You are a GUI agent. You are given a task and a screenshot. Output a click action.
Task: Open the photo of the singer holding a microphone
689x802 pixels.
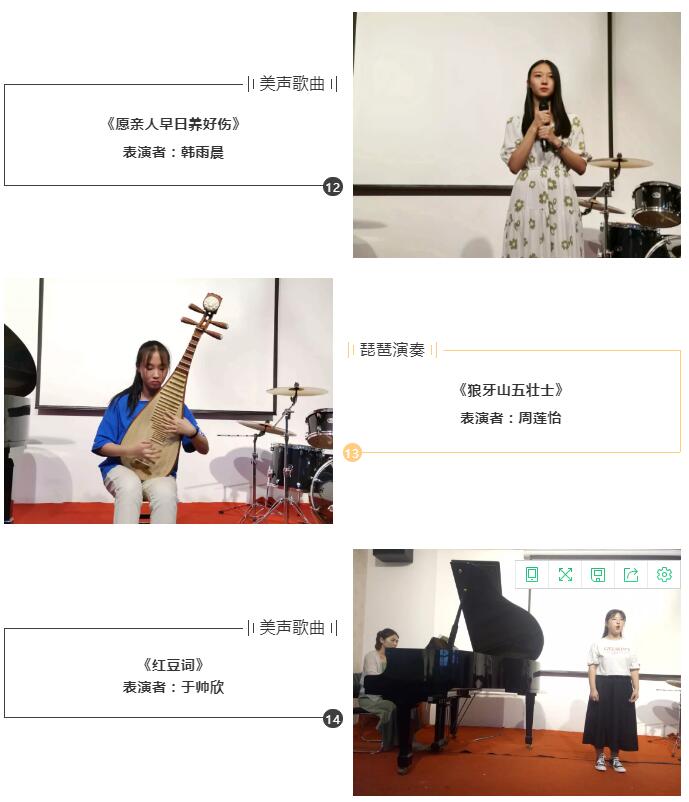[x=516, y=135]
